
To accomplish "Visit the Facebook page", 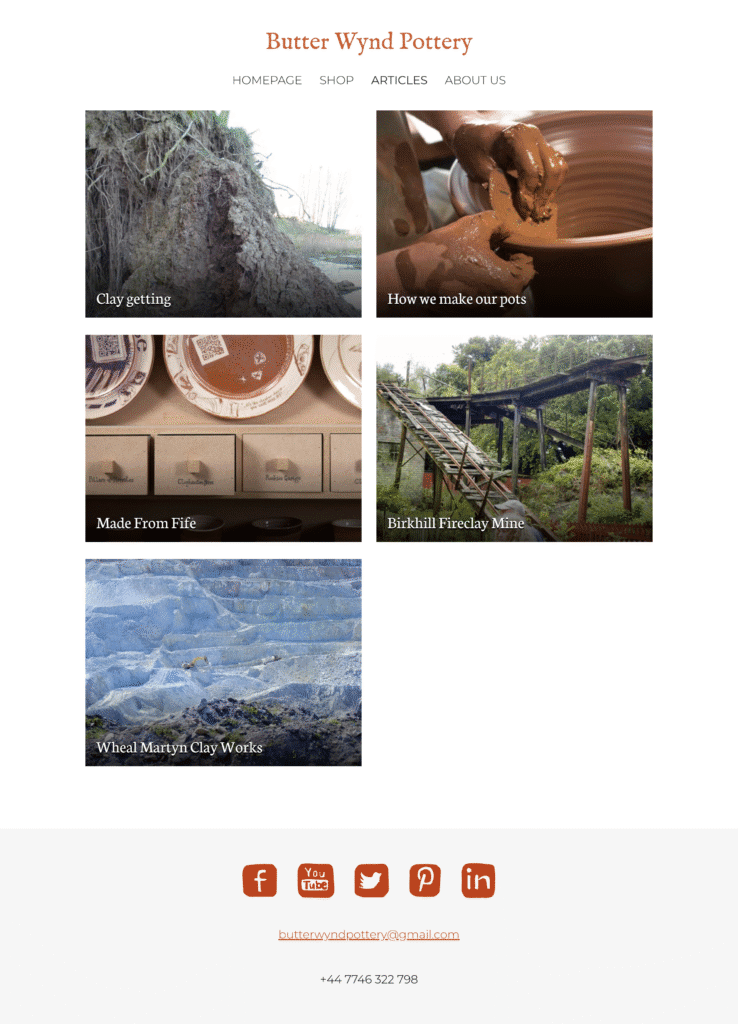I will (x=260, y=881).
